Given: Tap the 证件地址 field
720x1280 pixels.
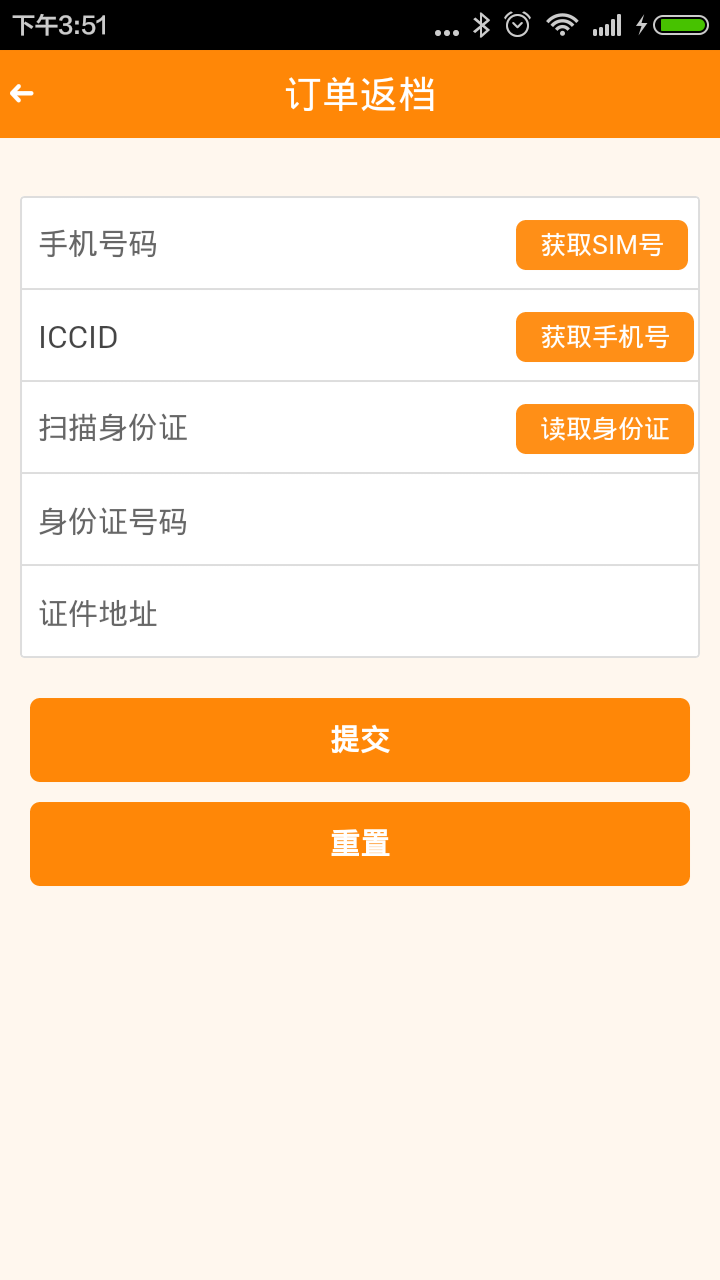Looking at the screenshot, I should point(360,612).
